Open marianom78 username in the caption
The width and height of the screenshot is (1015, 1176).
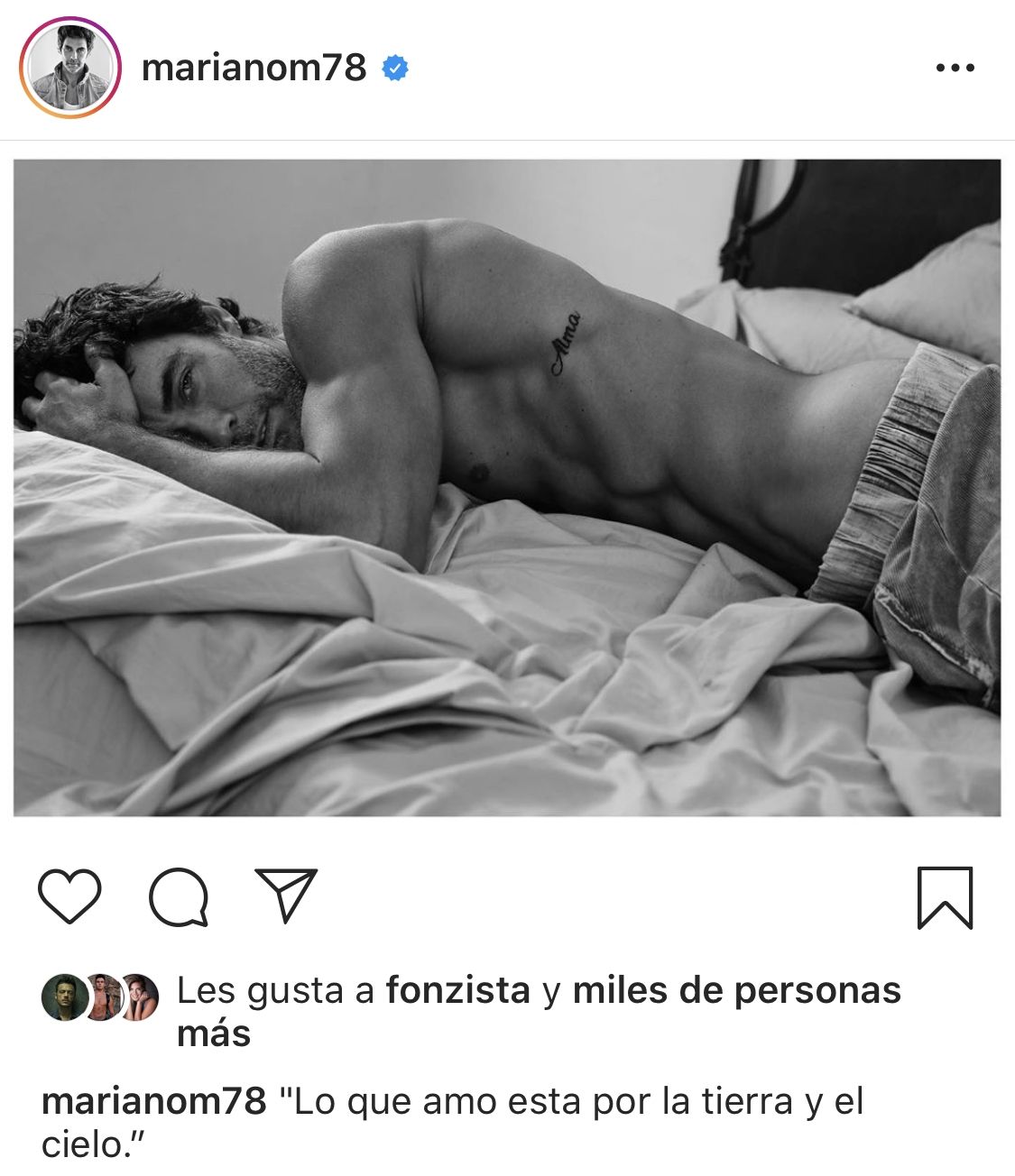[154, 1101]
